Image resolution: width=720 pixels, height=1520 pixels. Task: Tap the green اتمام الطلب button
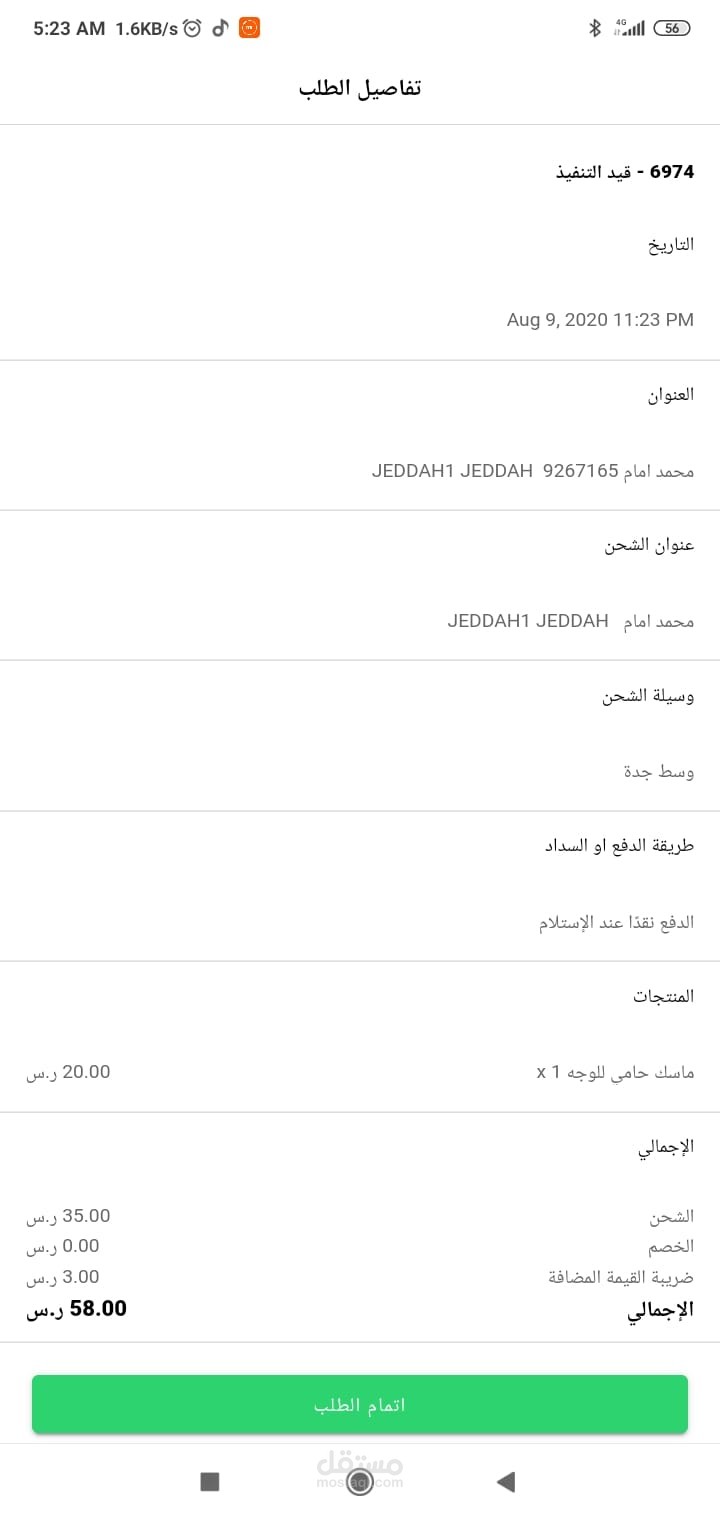pos(360,1404)
